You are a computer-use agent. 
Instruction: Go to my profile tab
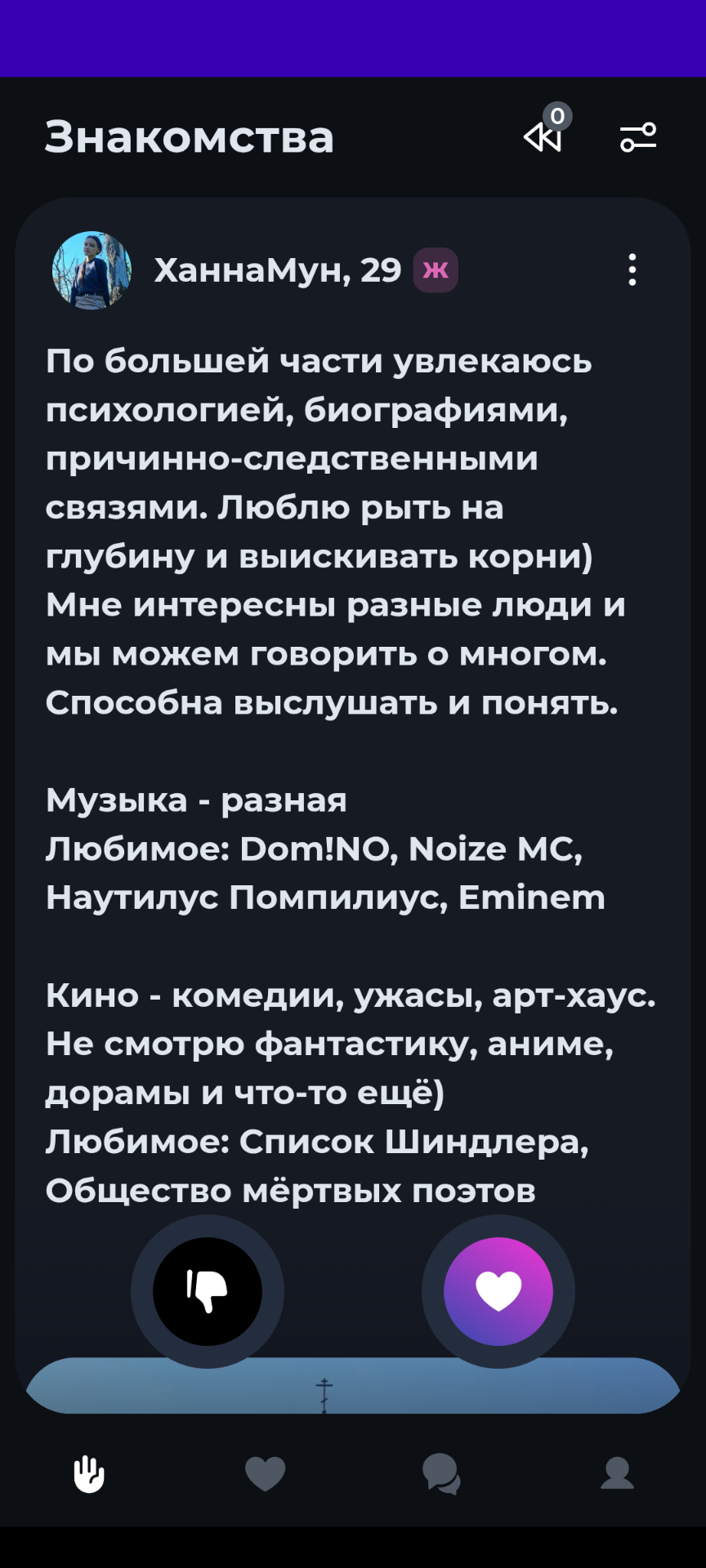617,1474
